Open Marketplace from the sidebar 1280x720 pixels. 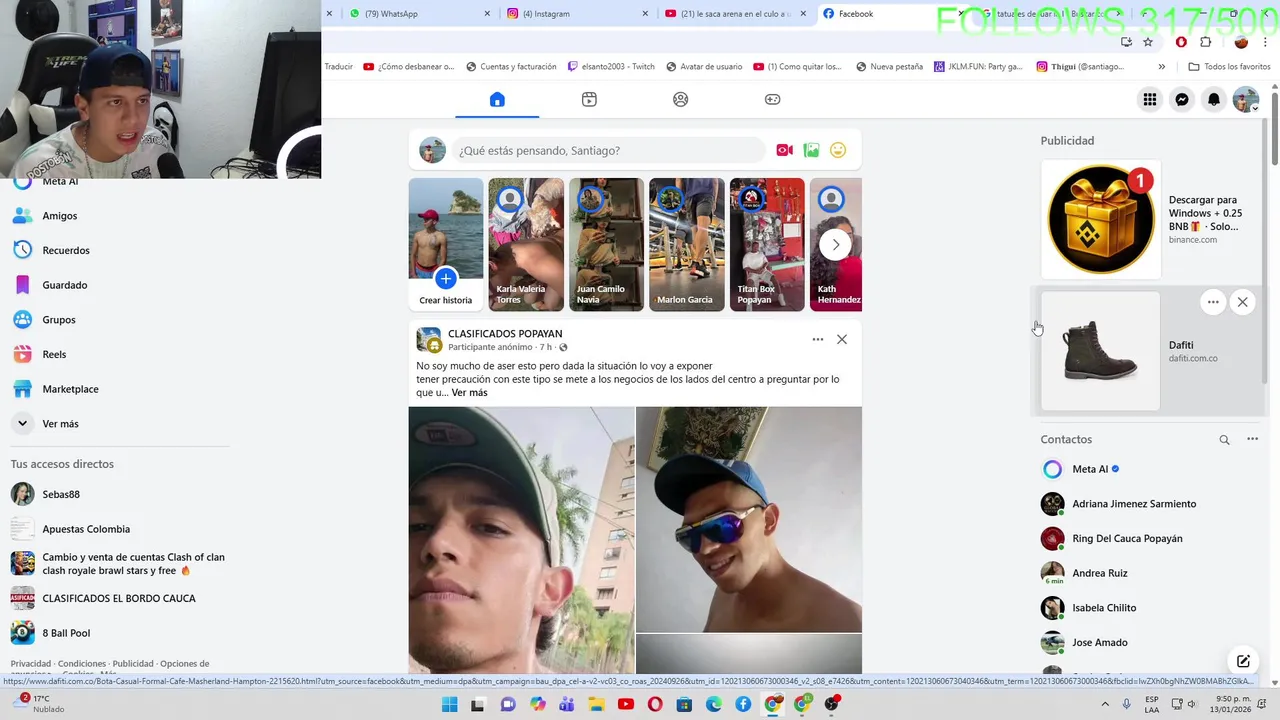70,389
